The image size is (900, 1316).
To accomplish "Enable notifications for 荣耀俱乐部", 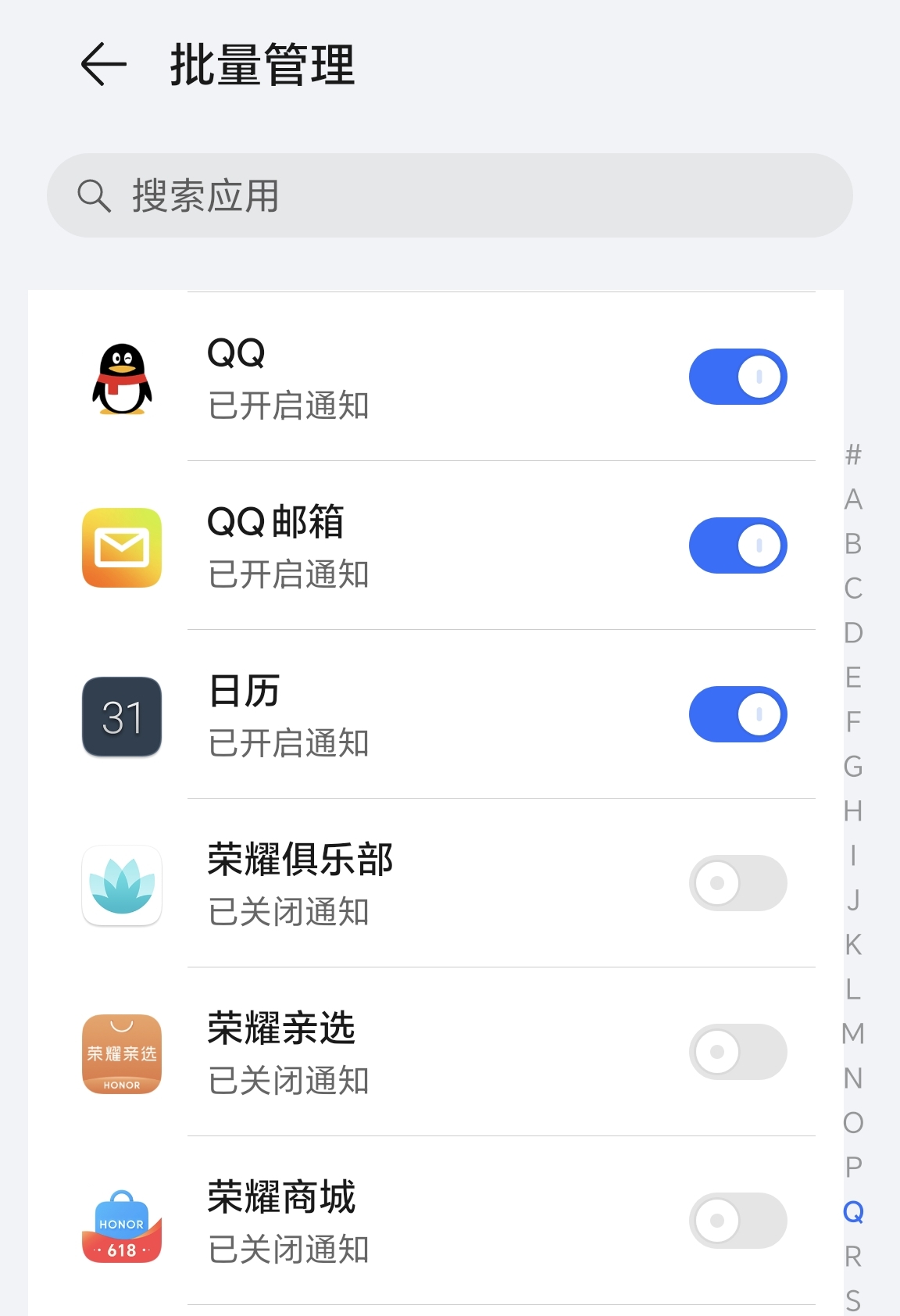I will 737,882.
